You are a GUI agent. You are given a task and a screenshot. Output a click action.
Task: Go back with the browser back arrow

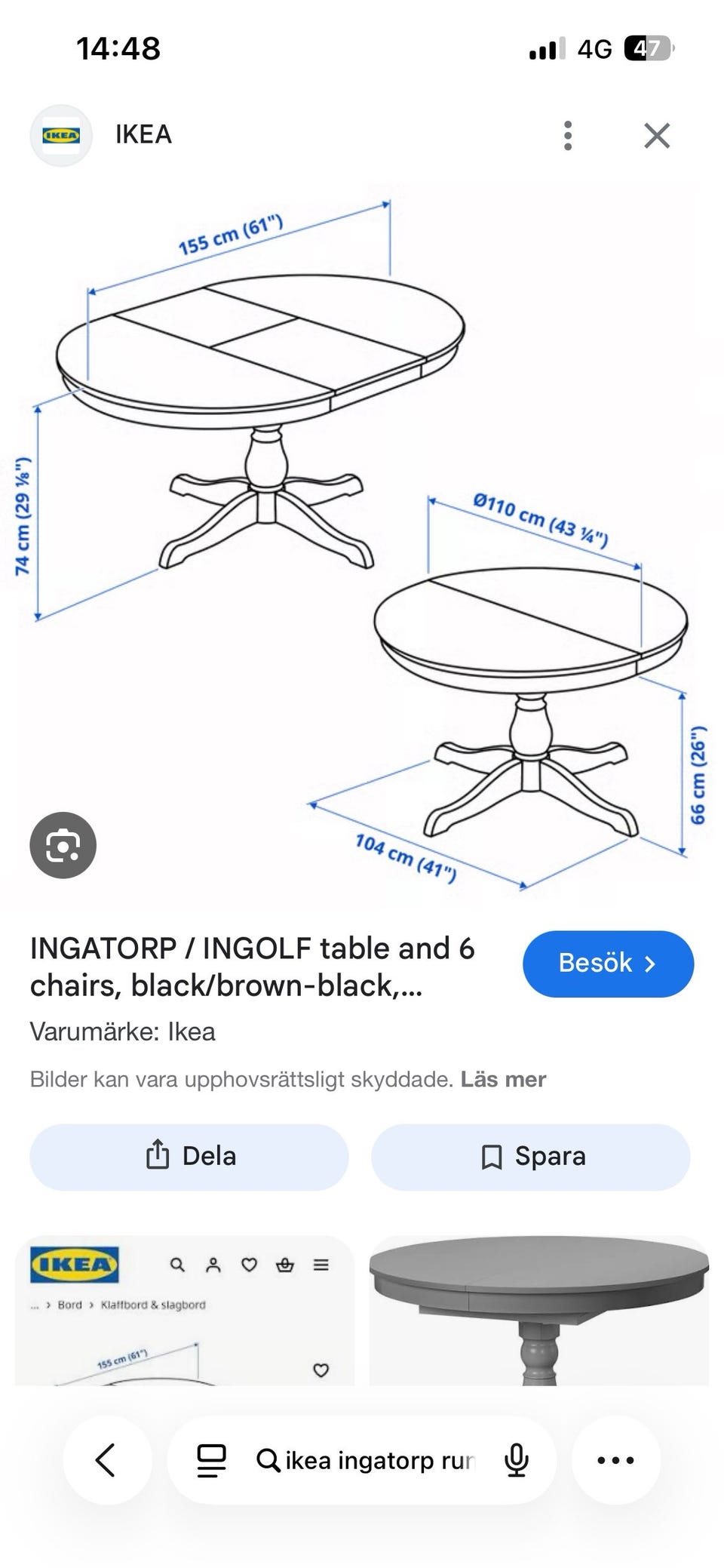click(106, 1459)
